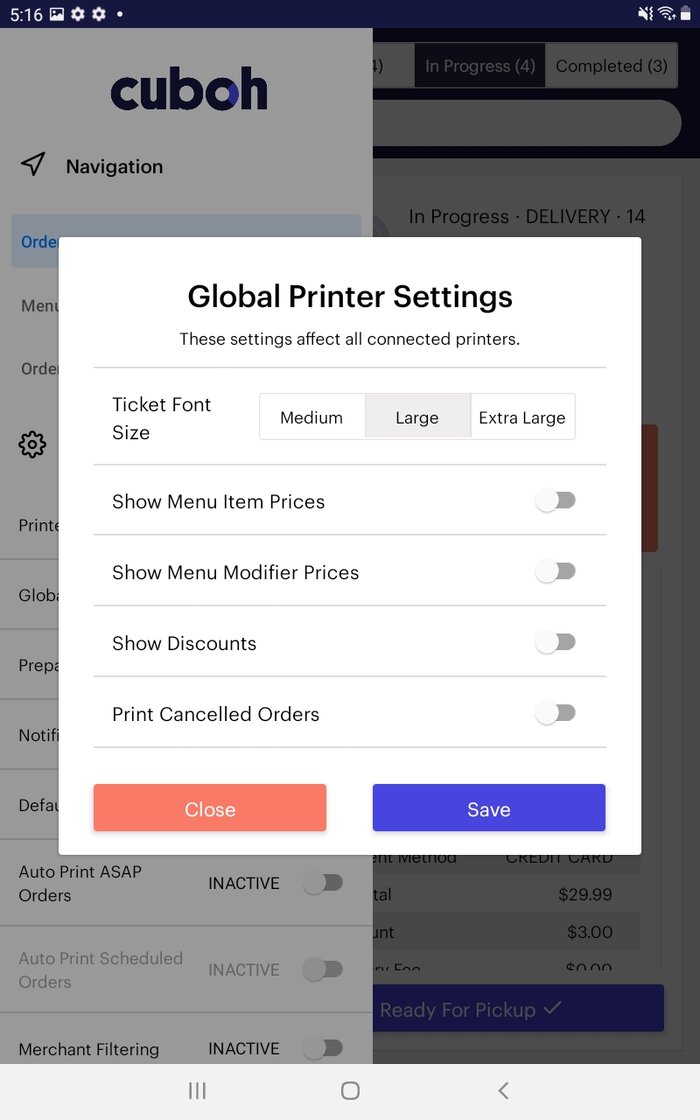
Task: Enable Show Menu Item Prices
Action: point(555,501)
